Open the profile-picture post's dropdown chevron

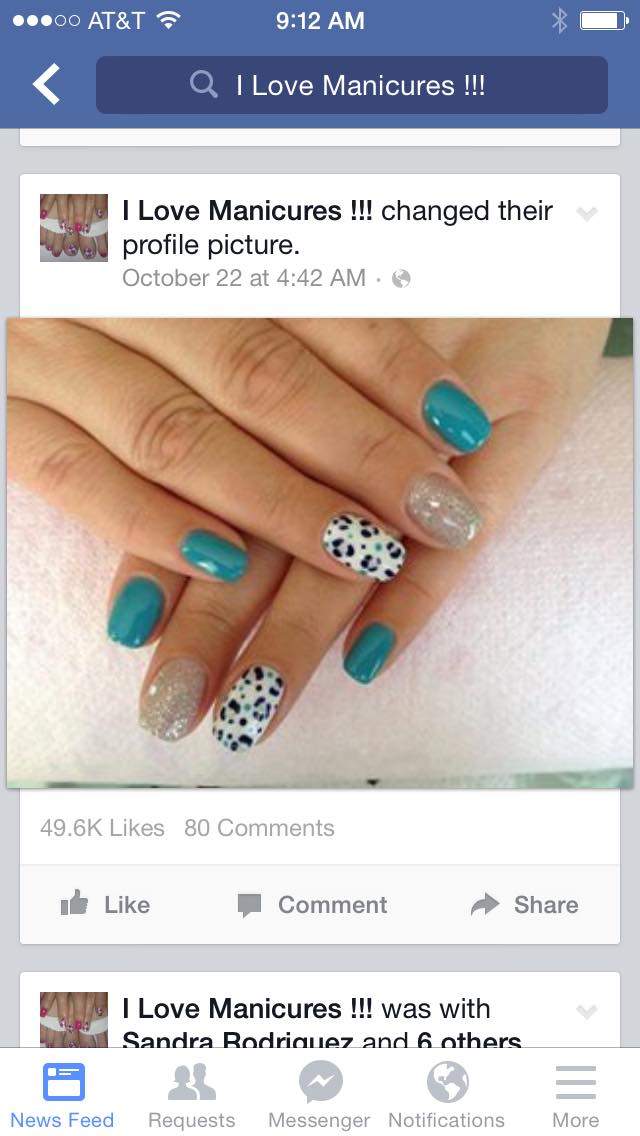587,213
